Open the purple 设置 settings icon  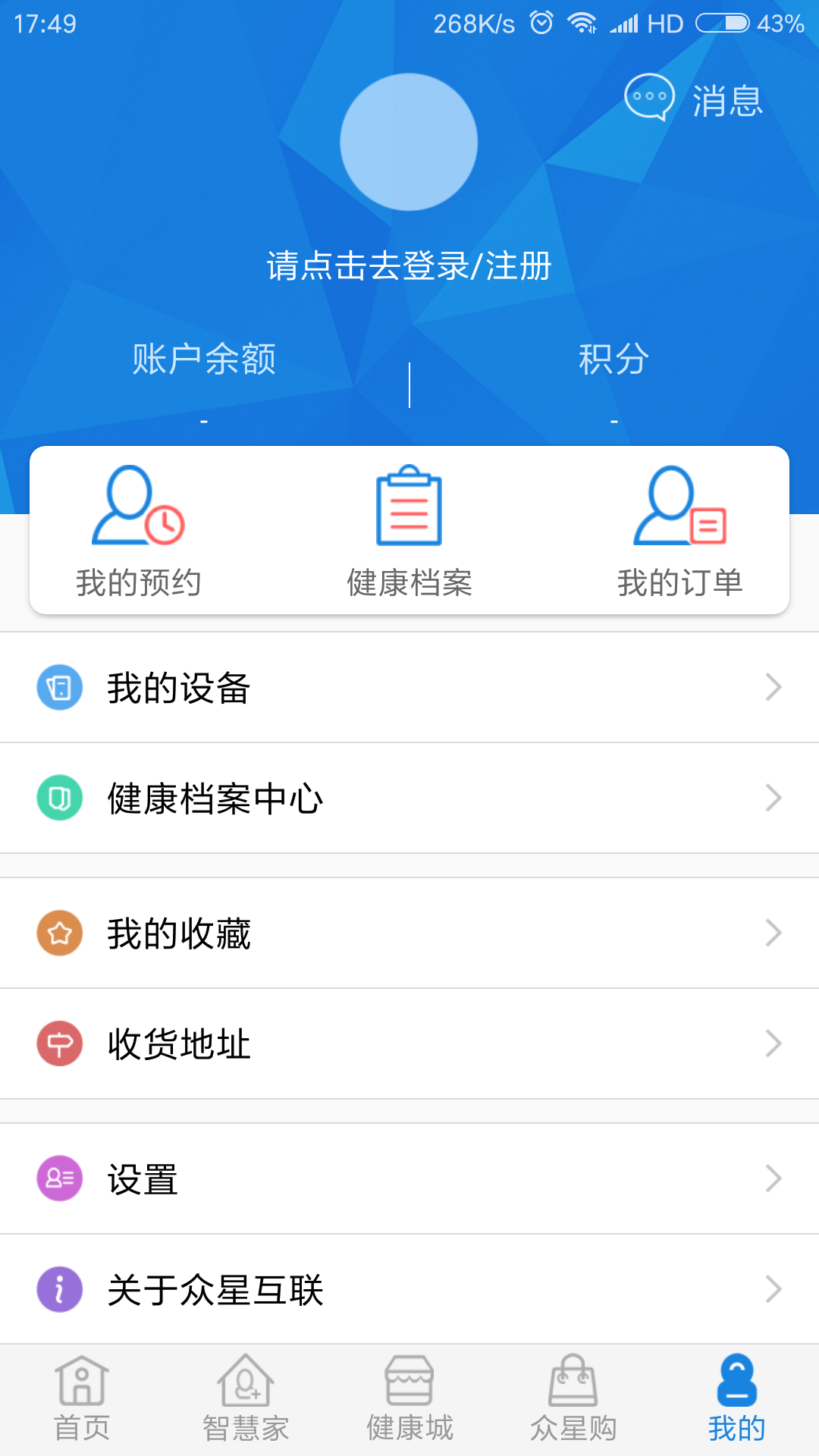point(58,1178)
